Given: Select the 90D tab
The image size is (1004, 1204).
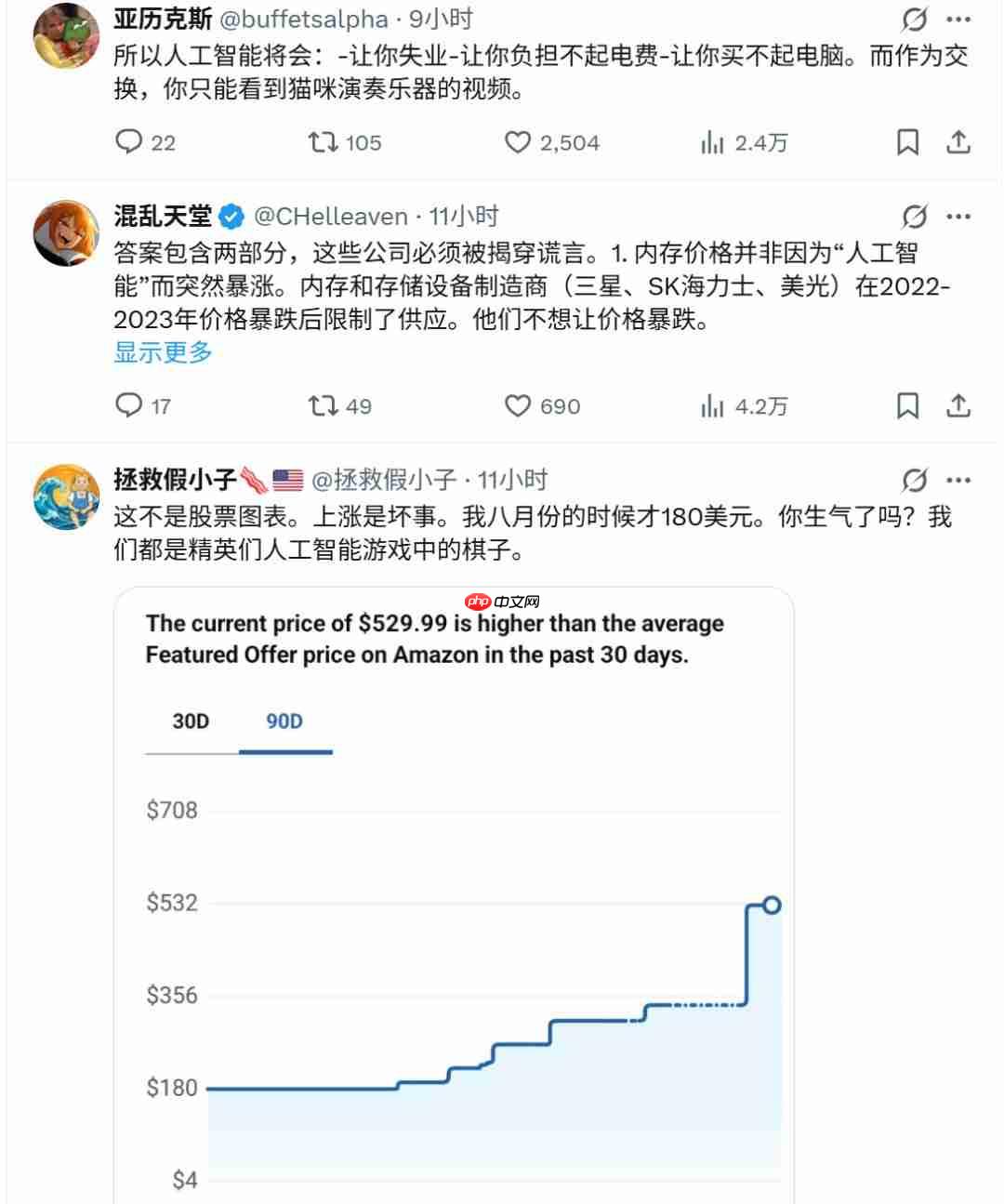Looking at the screenshot, I should [x=284, y=721].
